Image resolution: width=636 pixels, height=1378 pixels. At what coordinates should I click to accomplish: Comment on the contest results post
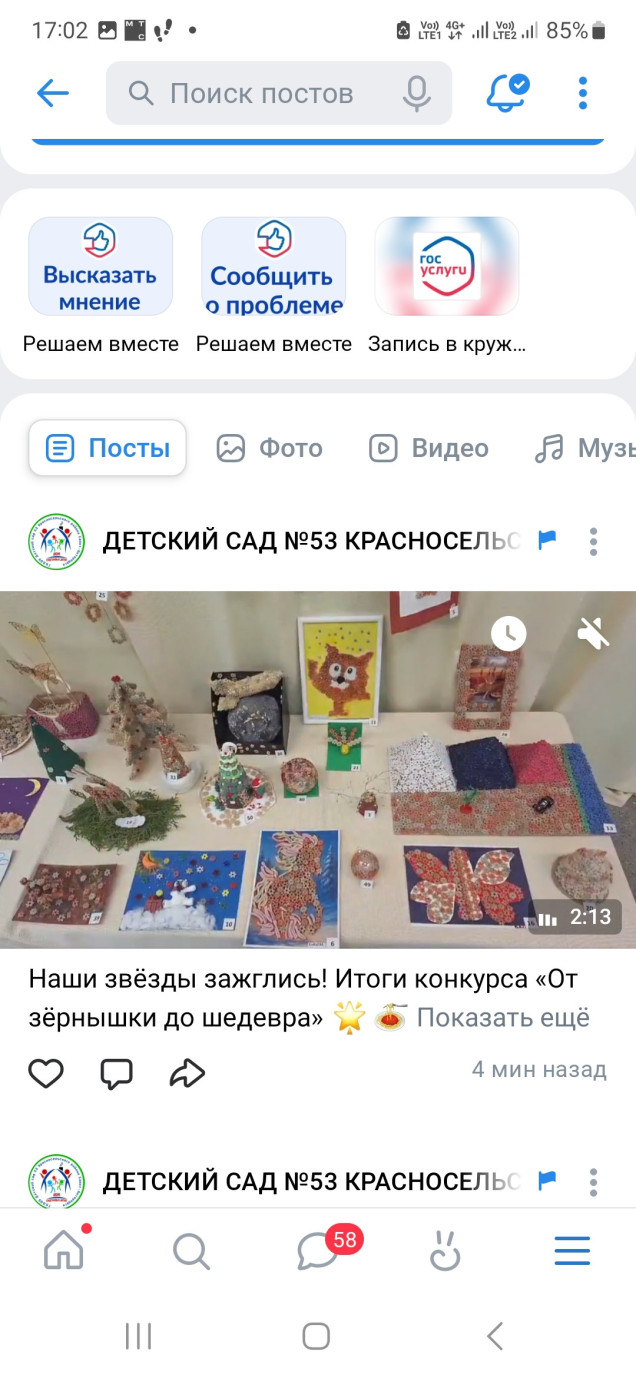117,1073
